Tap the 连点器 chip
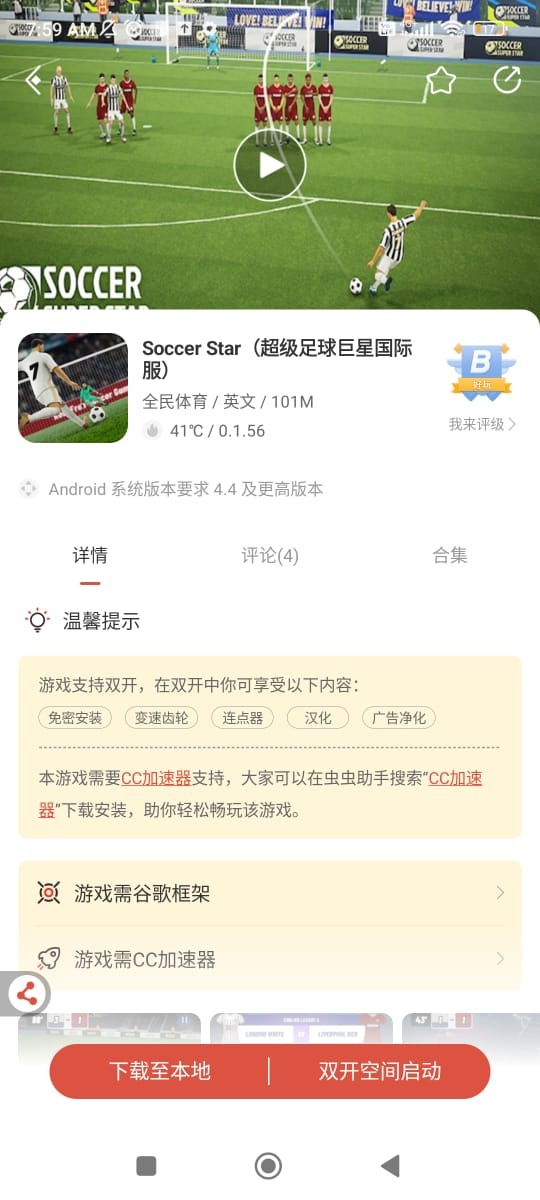 (x=243, y=718)
